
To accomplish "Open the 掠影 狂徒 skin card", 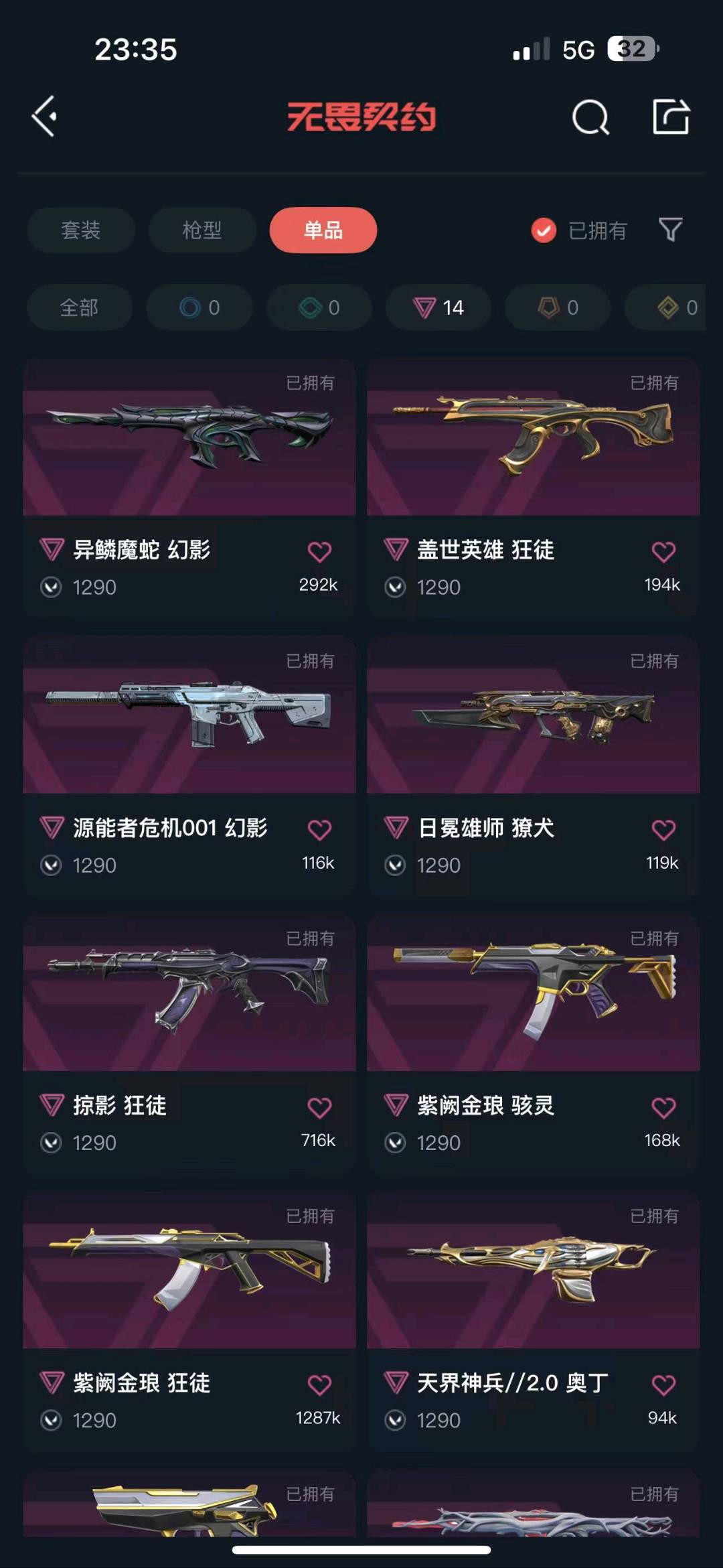I will (x=189, y=1043).
